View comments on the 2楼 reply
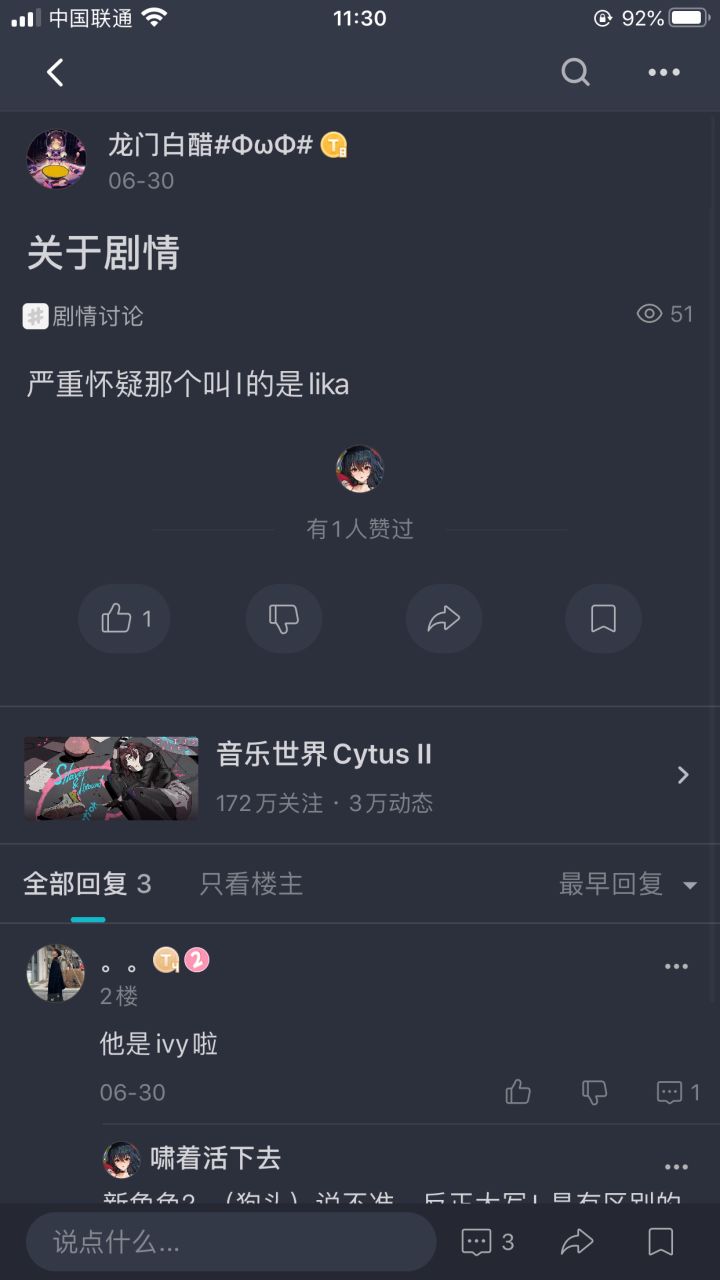Screen dimensions: 720x1280 (678, 1092)
